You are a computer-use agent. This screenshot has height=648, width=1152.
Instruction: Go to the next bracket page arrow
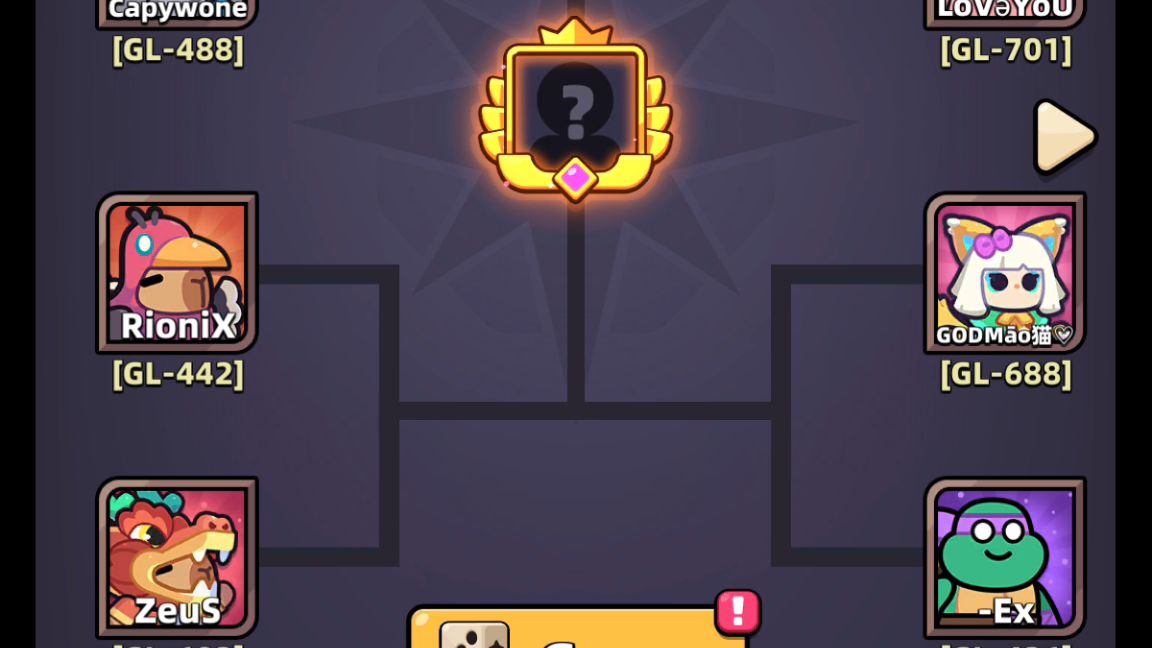coord(1063,135)
